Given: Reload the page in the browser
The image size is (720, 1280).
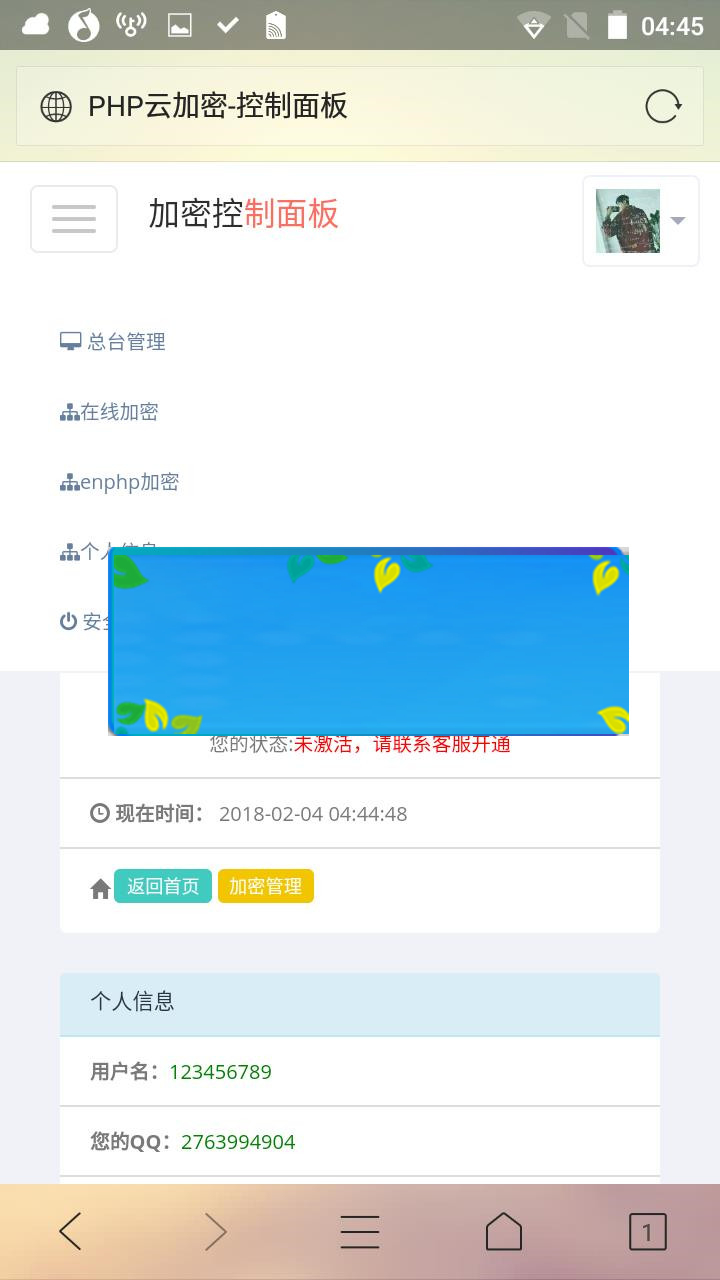Looking at the screenshot, I should (662, 106).
